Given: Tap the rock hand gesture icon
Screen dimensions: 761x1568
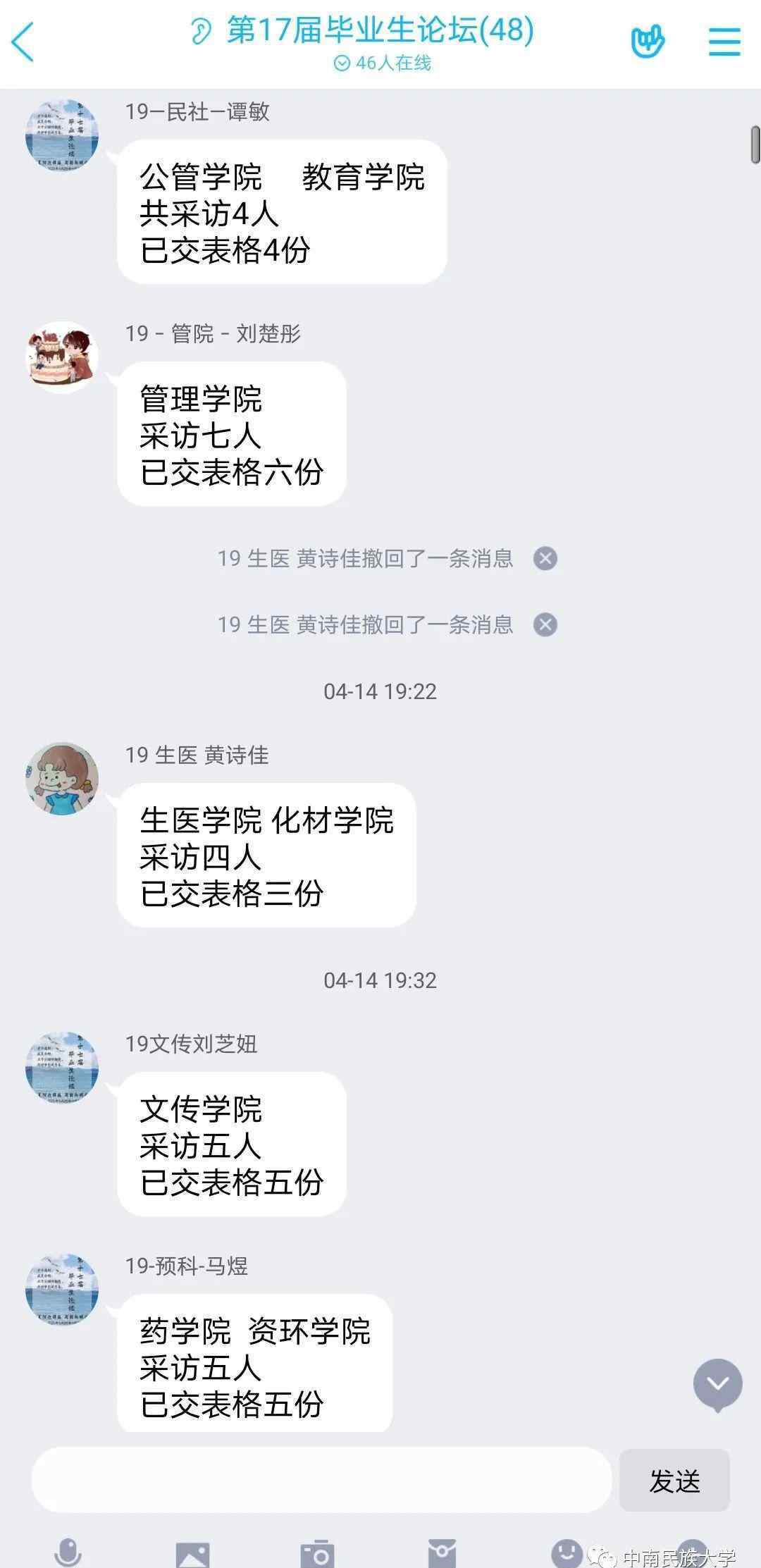Looking at the screenshot, I should tap(647, 42).
